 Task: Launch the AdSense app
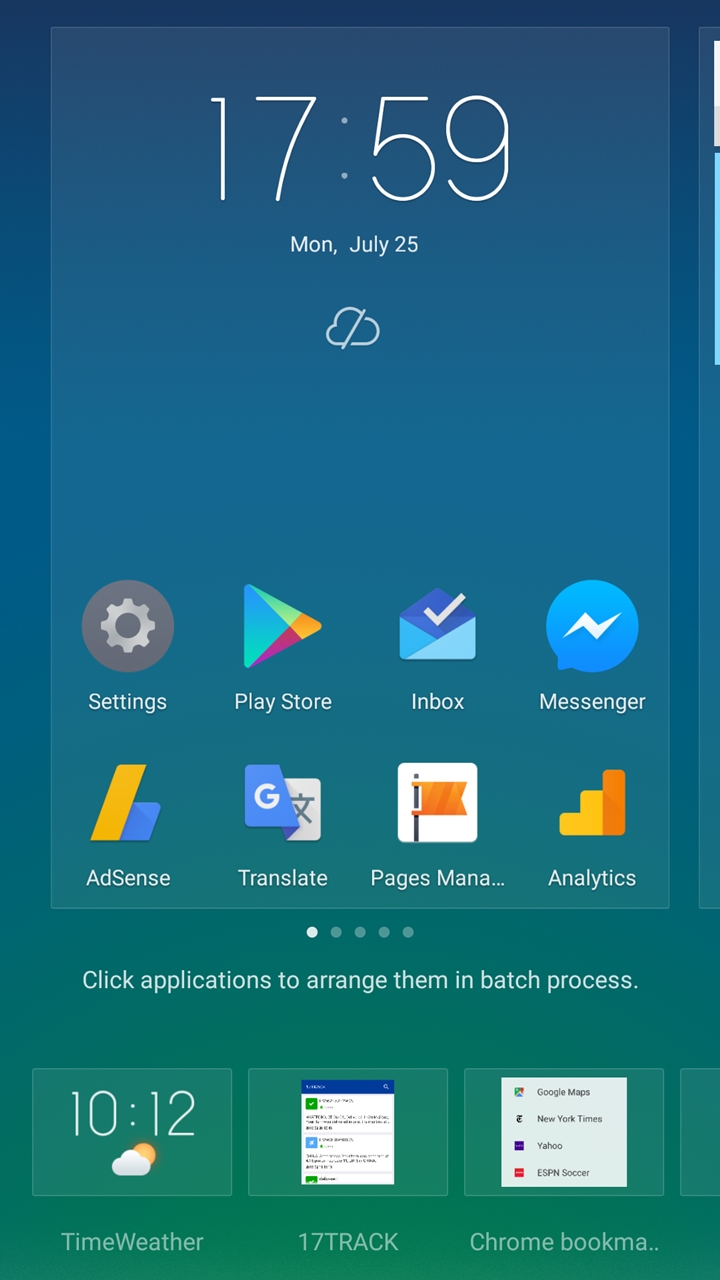point(128,803)
